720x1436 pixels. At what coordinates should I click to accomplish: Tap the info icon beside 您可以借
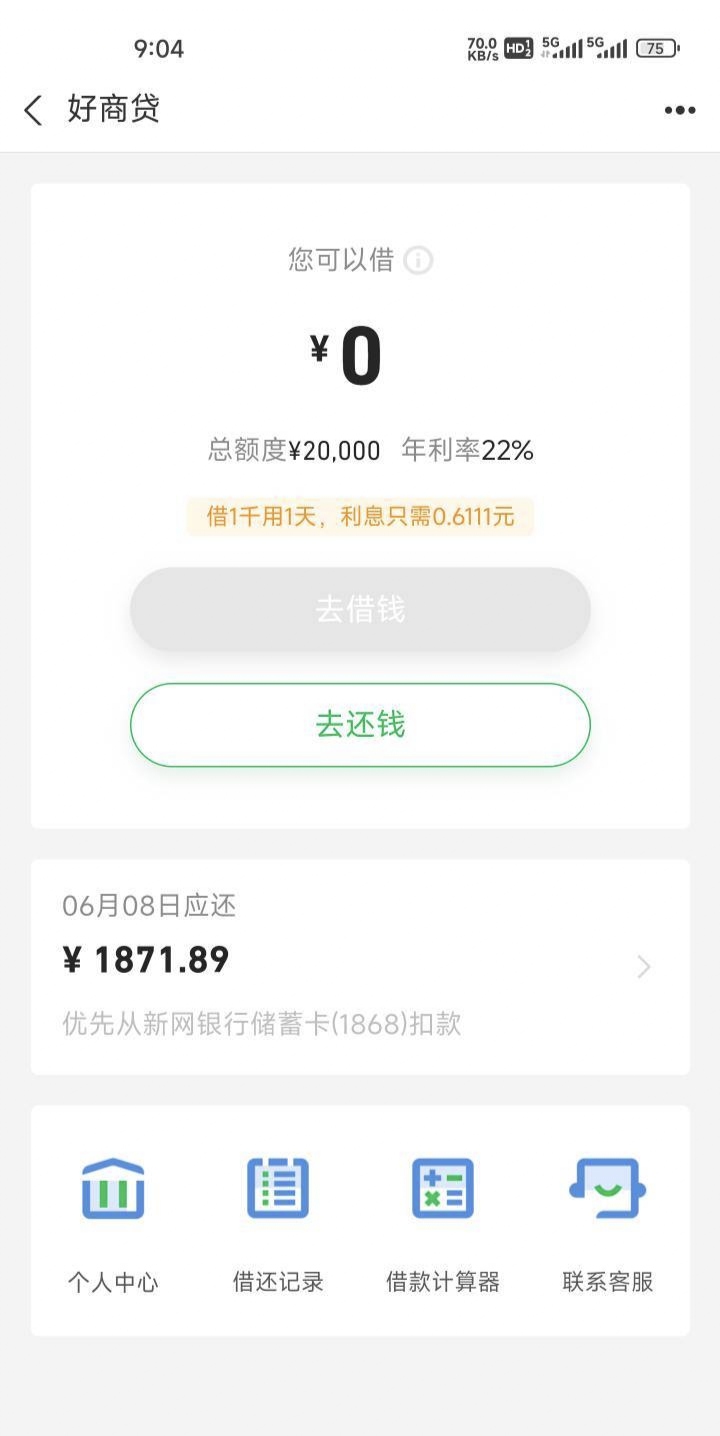pos(418,261)
